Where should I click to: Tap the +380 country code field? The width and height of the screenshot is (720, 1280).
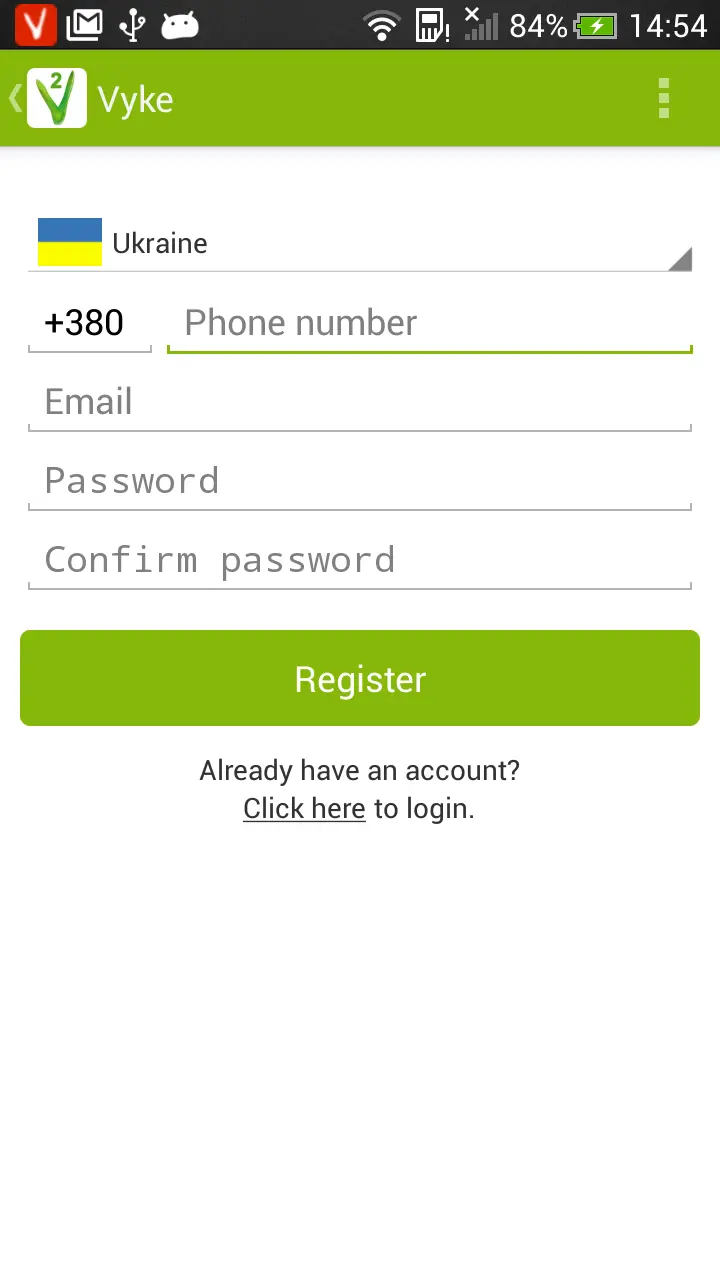[x=89, y=323]
